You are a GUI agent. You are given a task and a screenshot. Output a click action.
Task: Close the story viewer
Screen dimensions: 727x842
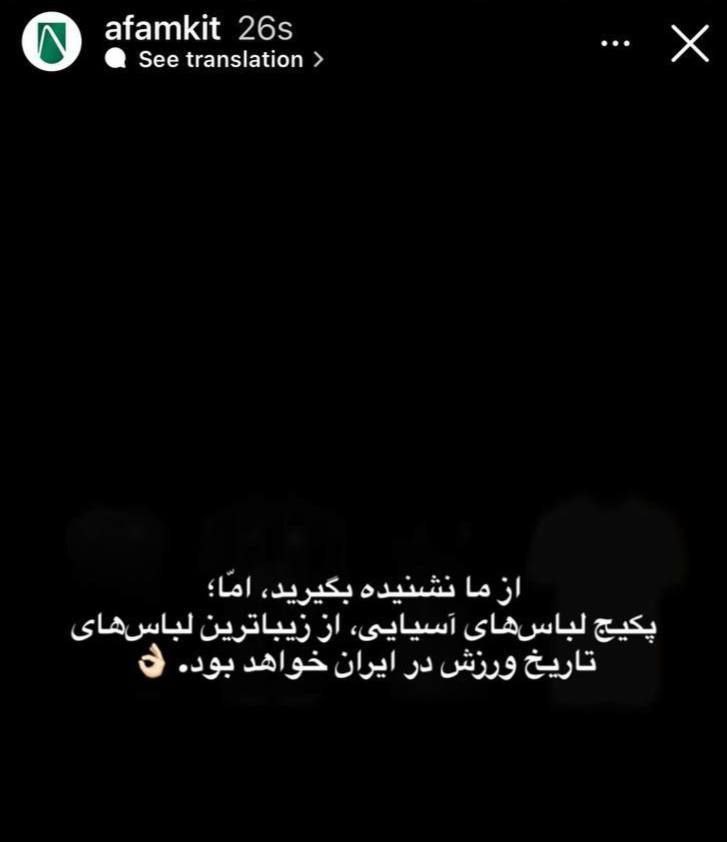coord(689,43)
